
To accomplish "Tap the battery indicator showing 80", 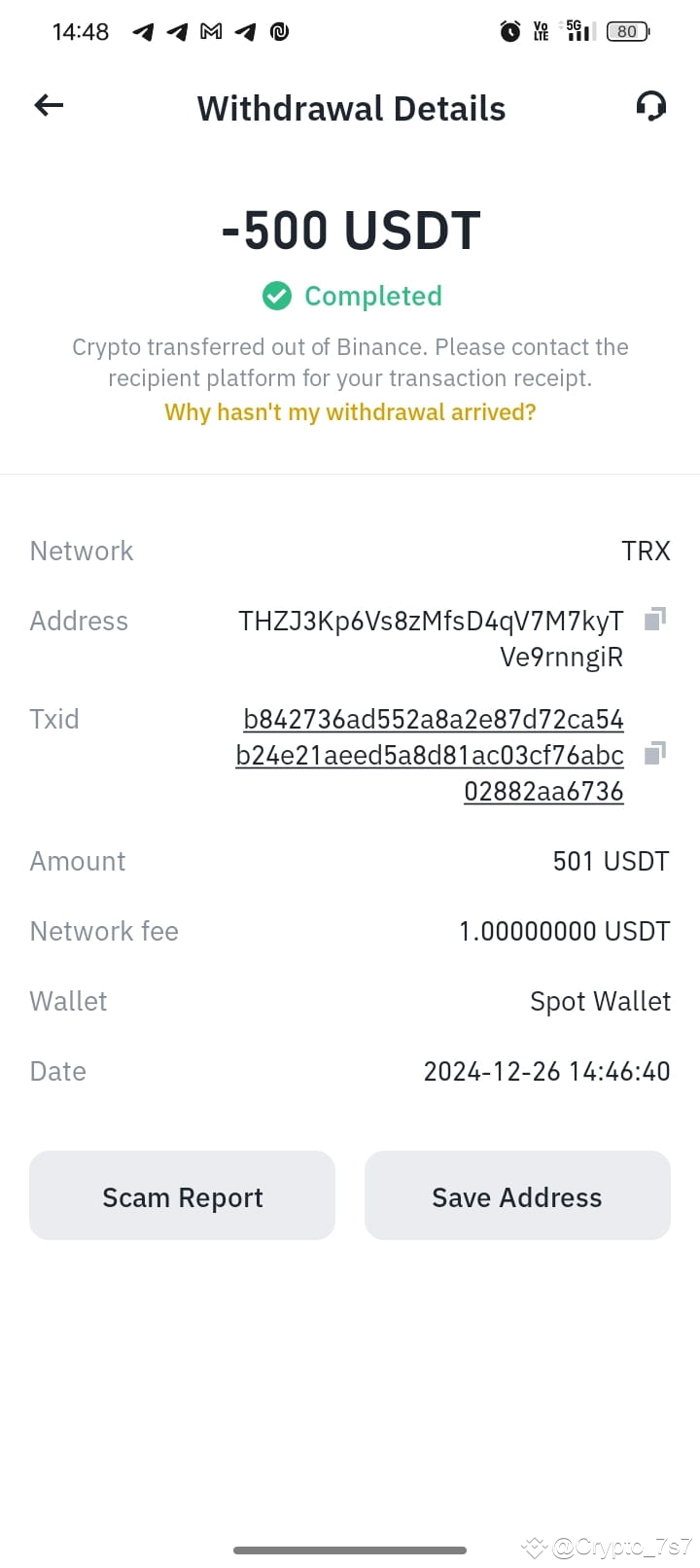I will (x=627, y=30).
